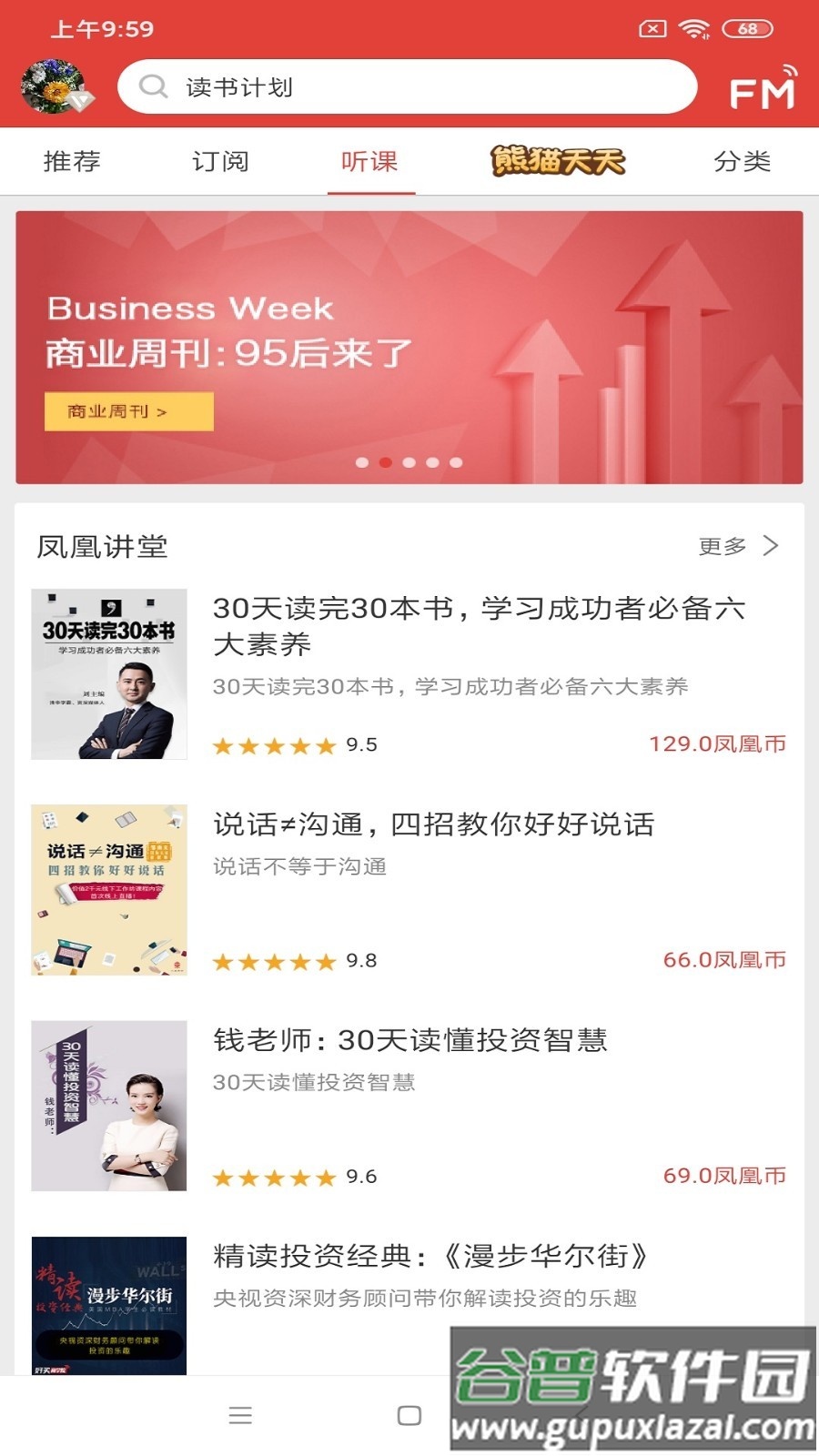This screenshot has width=819, height=1456.
Task: Tap the system recent apps menu button
Action: (240, 1415)
